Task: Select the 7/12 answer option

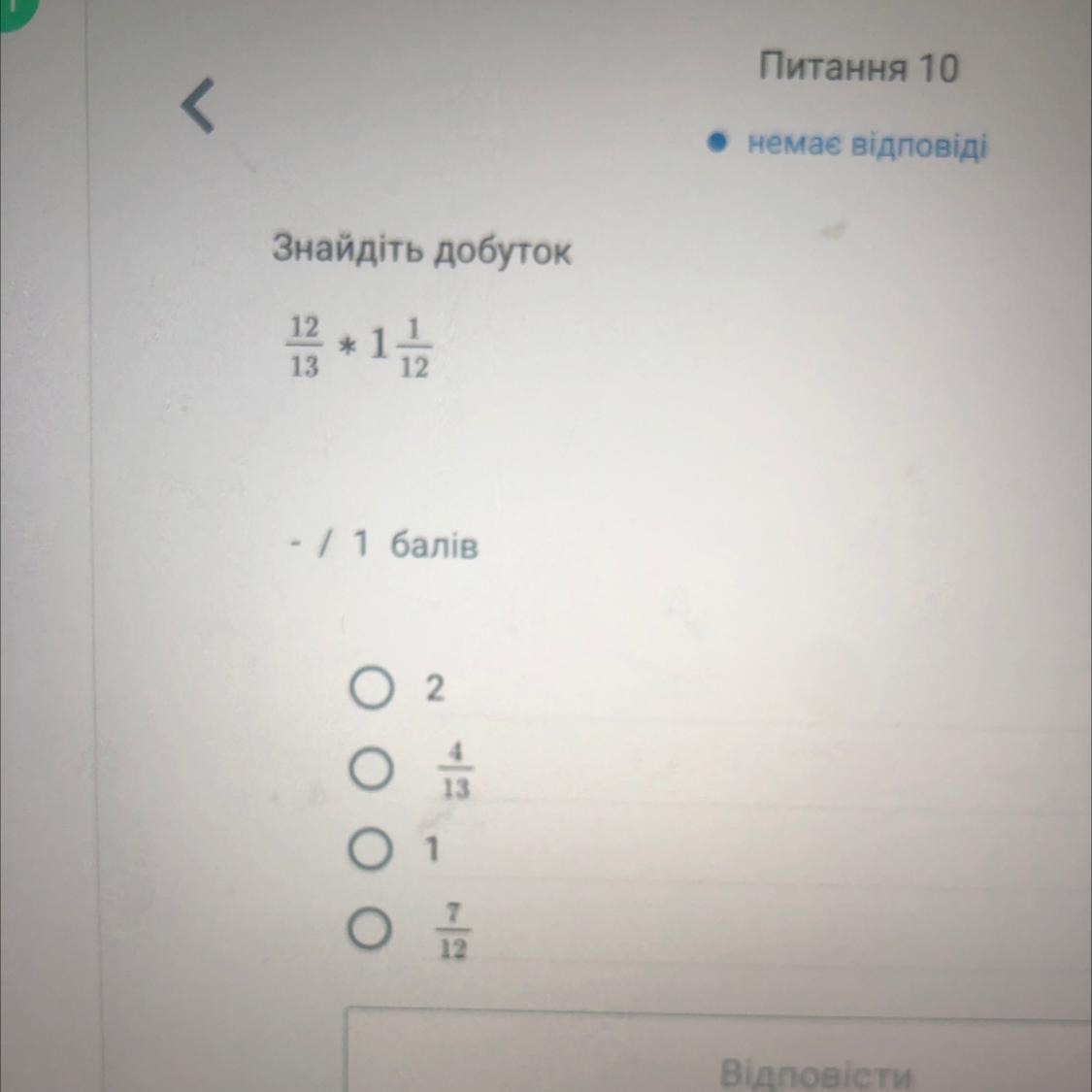Action: 370,931
